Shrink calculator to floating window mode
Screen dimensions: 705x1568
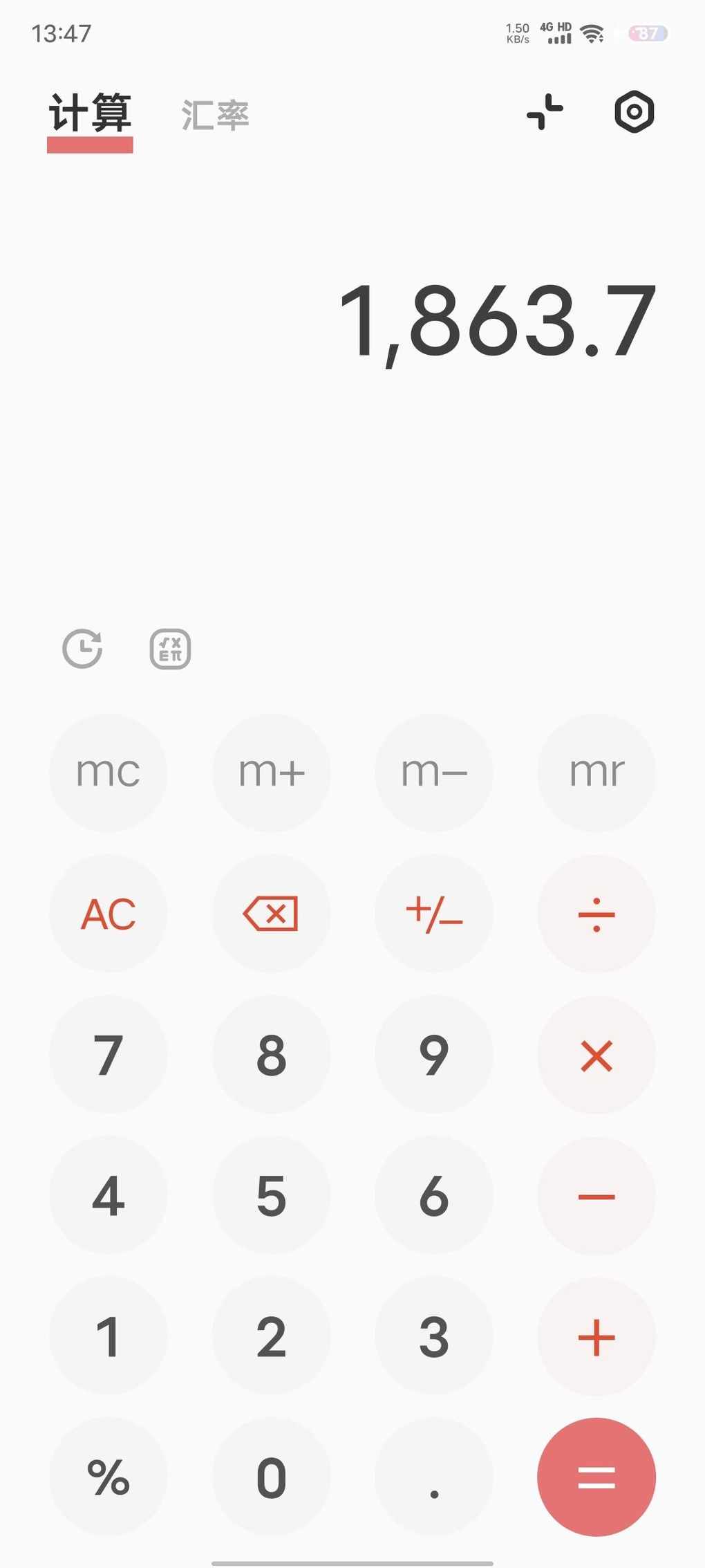point(545,111)
